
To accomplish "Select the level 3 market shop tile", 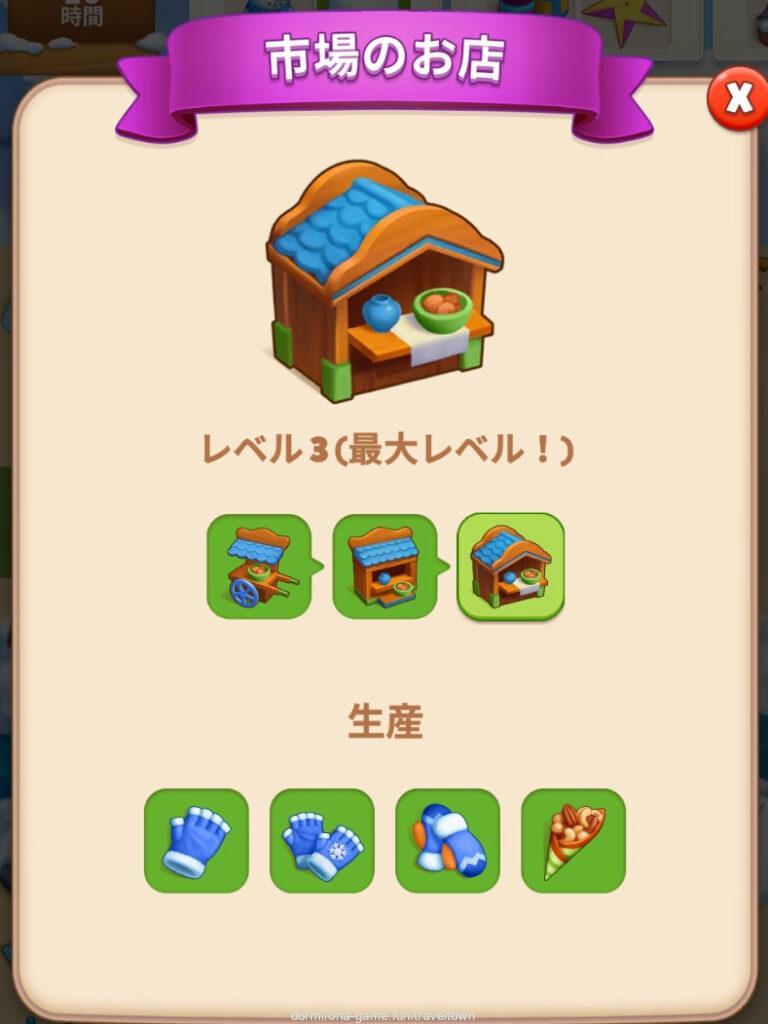I will pos(510,566).
